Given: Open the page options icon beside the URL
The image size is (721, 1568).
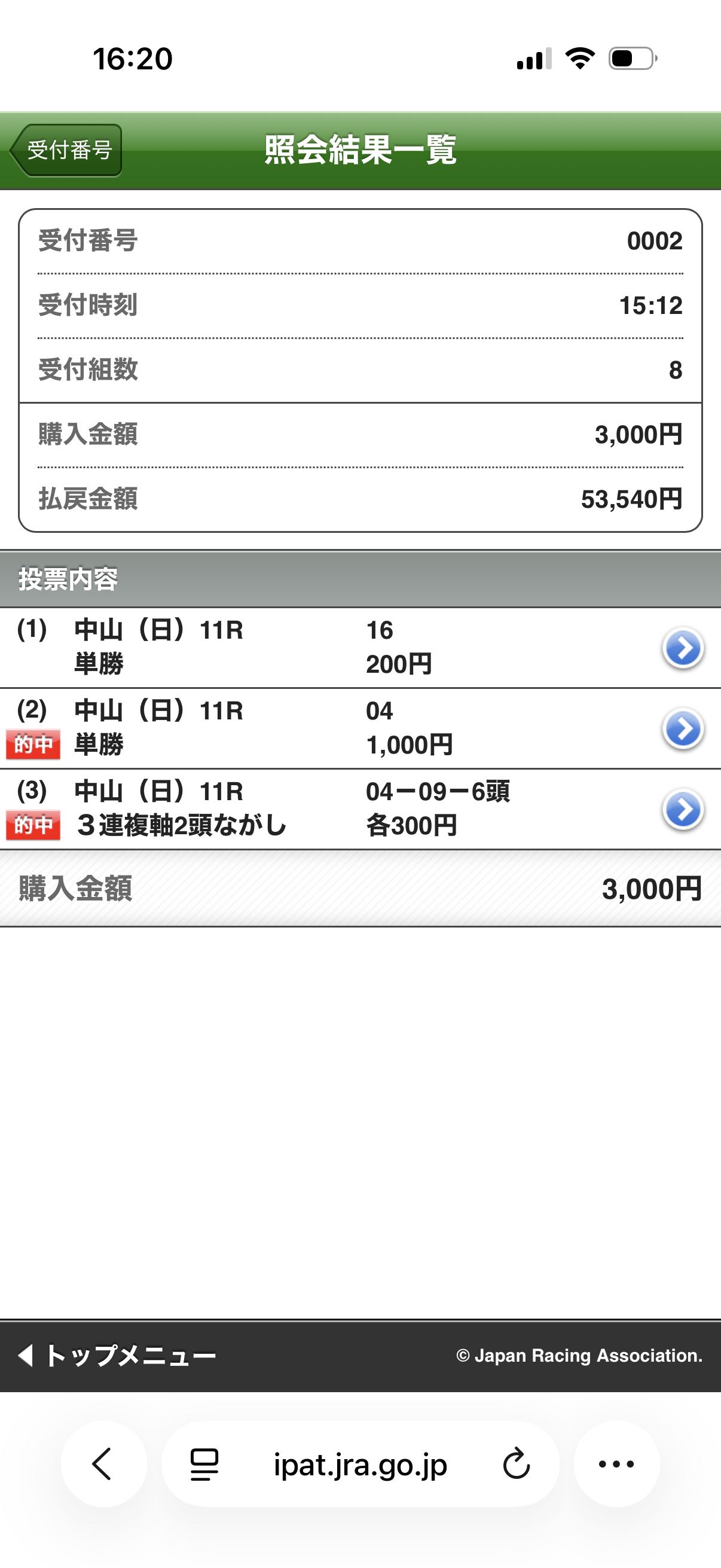Looking at the screenshot, I should pyautogui.click(x=204, y=1464).
